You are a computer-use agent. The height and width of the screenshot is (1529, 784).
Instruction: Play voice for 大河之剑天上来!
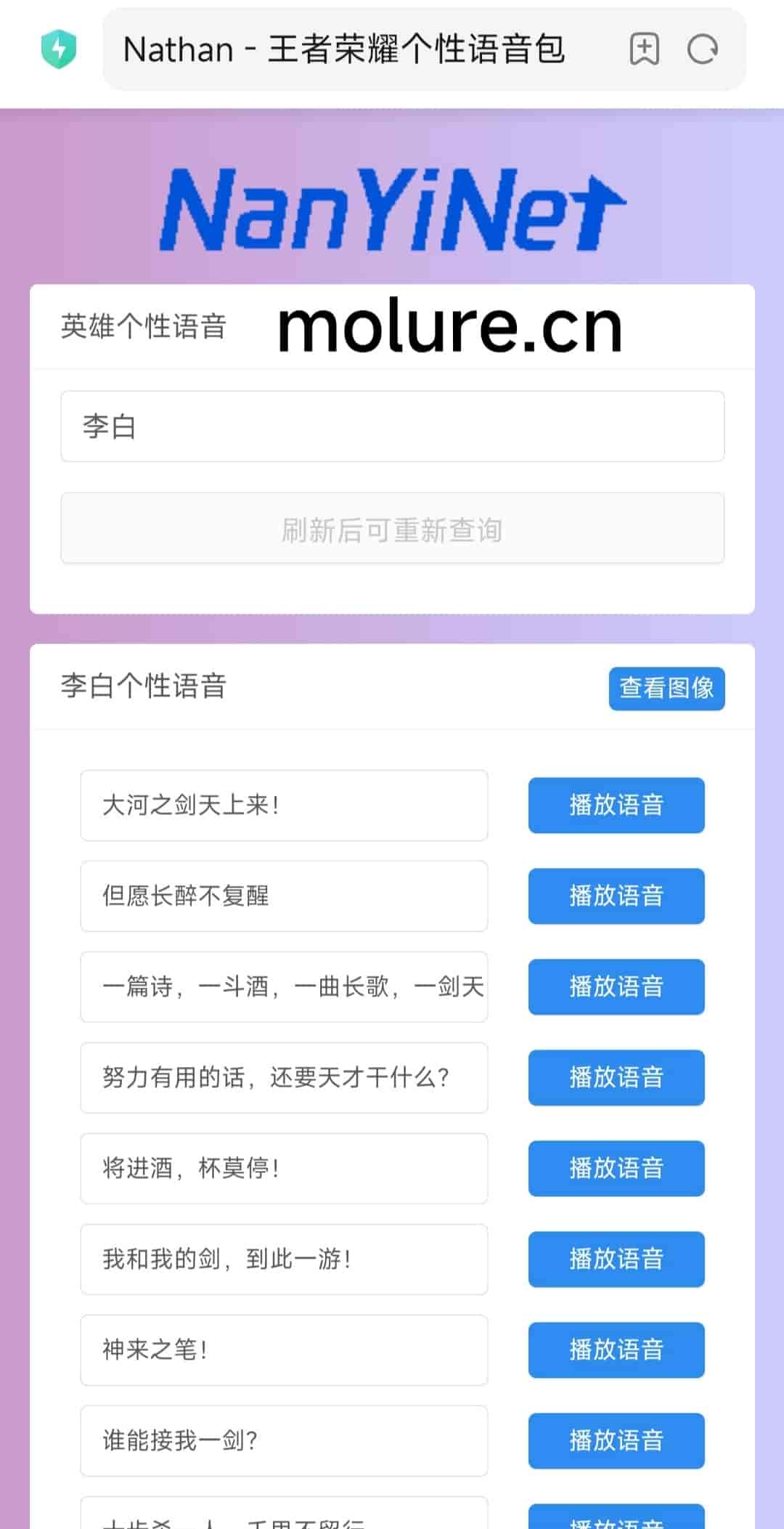pos(616,805)
